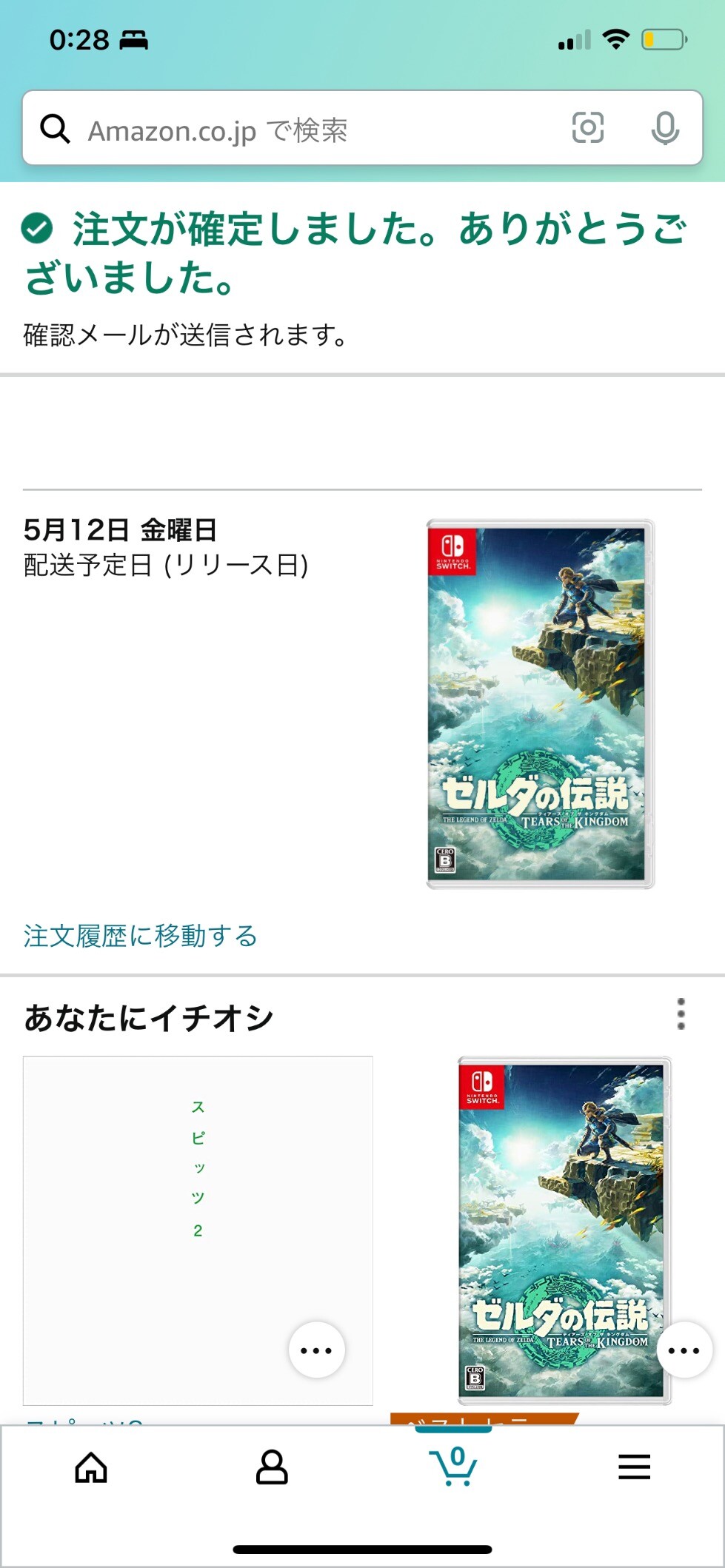The height and width of the screenshot is (1568, 725).
Task: Open the スピッツ2 recommended item
Action: pyautogui.click(x=198, y=1230)
